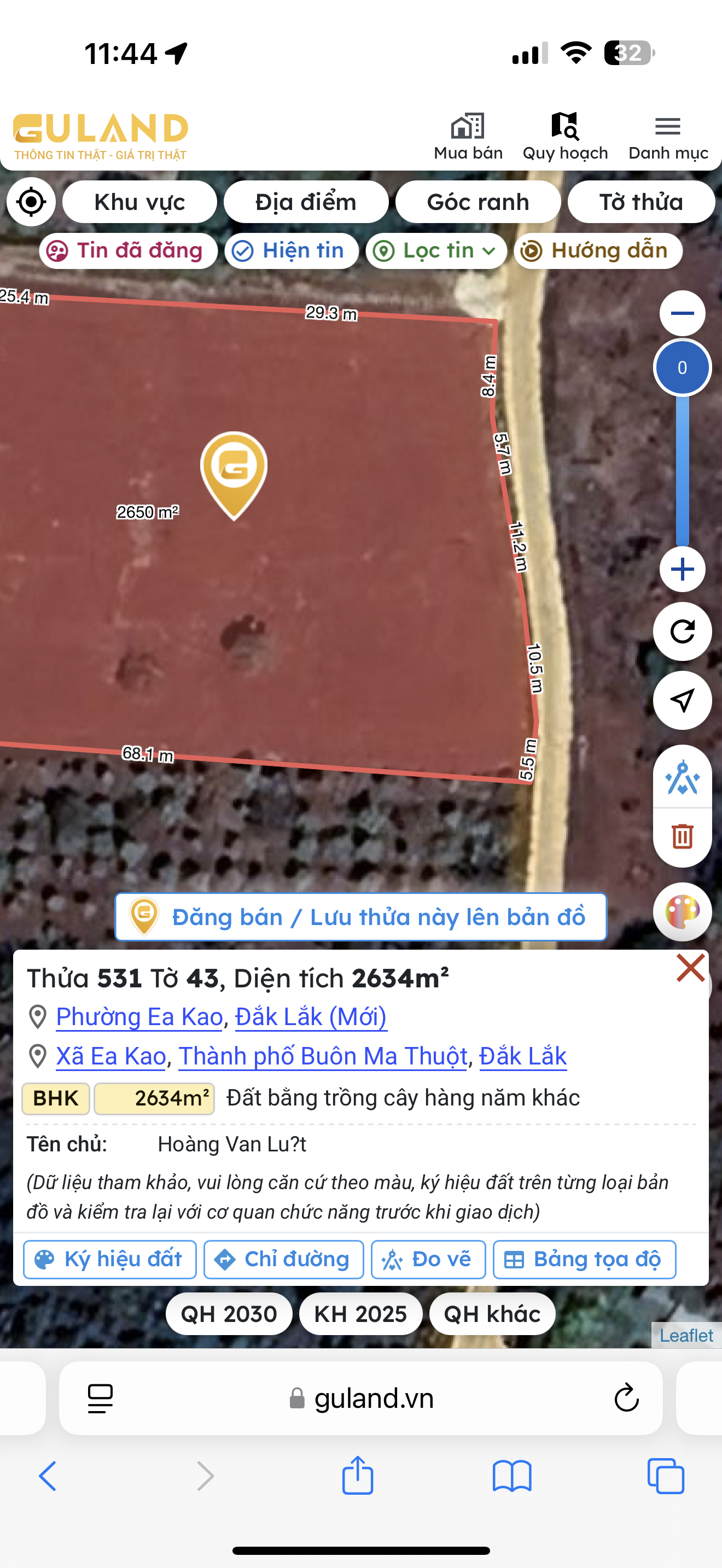Locate my current position

(x=31, y=202)
